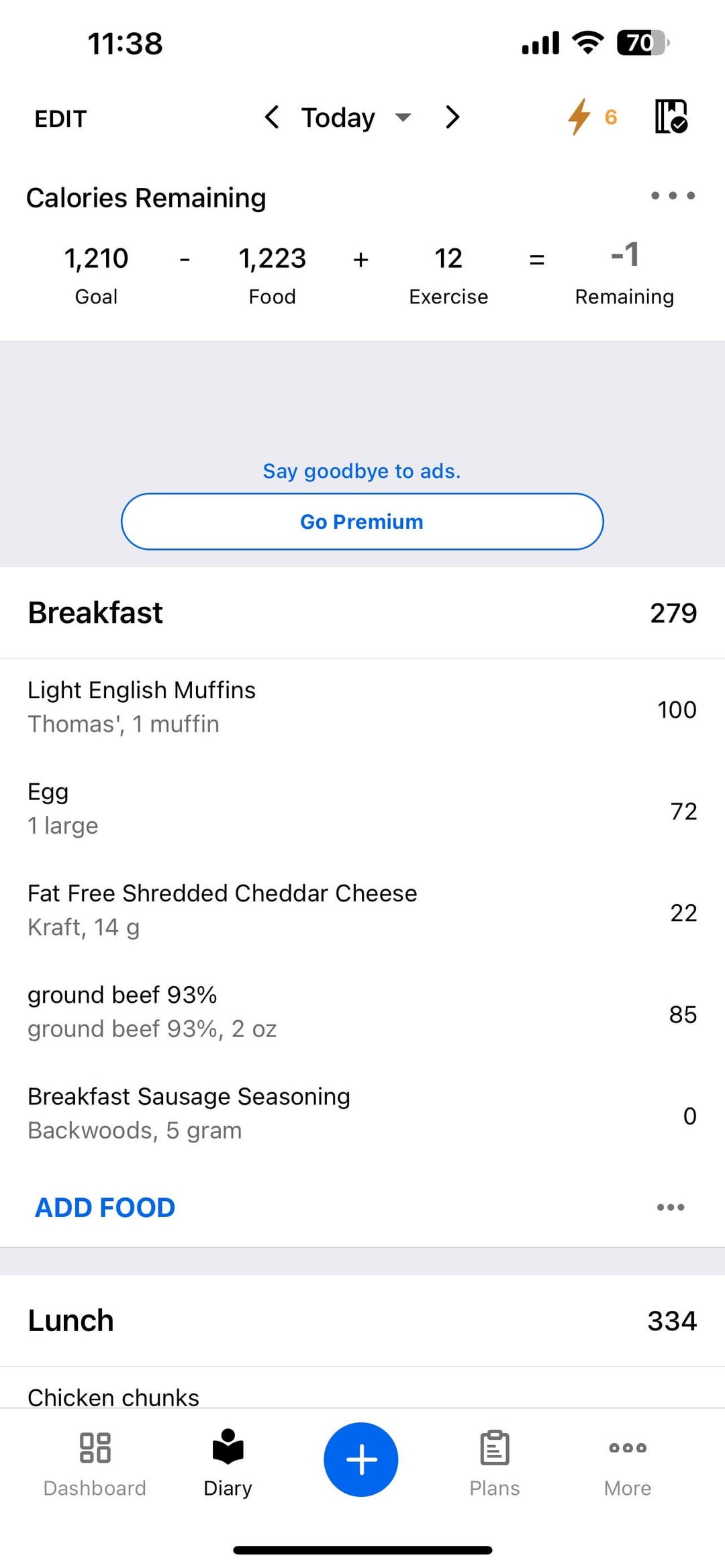The width and height of the screenshot is (725, 1568).
Task: Switch to the Plans tab
Action: coord(495,1464)
